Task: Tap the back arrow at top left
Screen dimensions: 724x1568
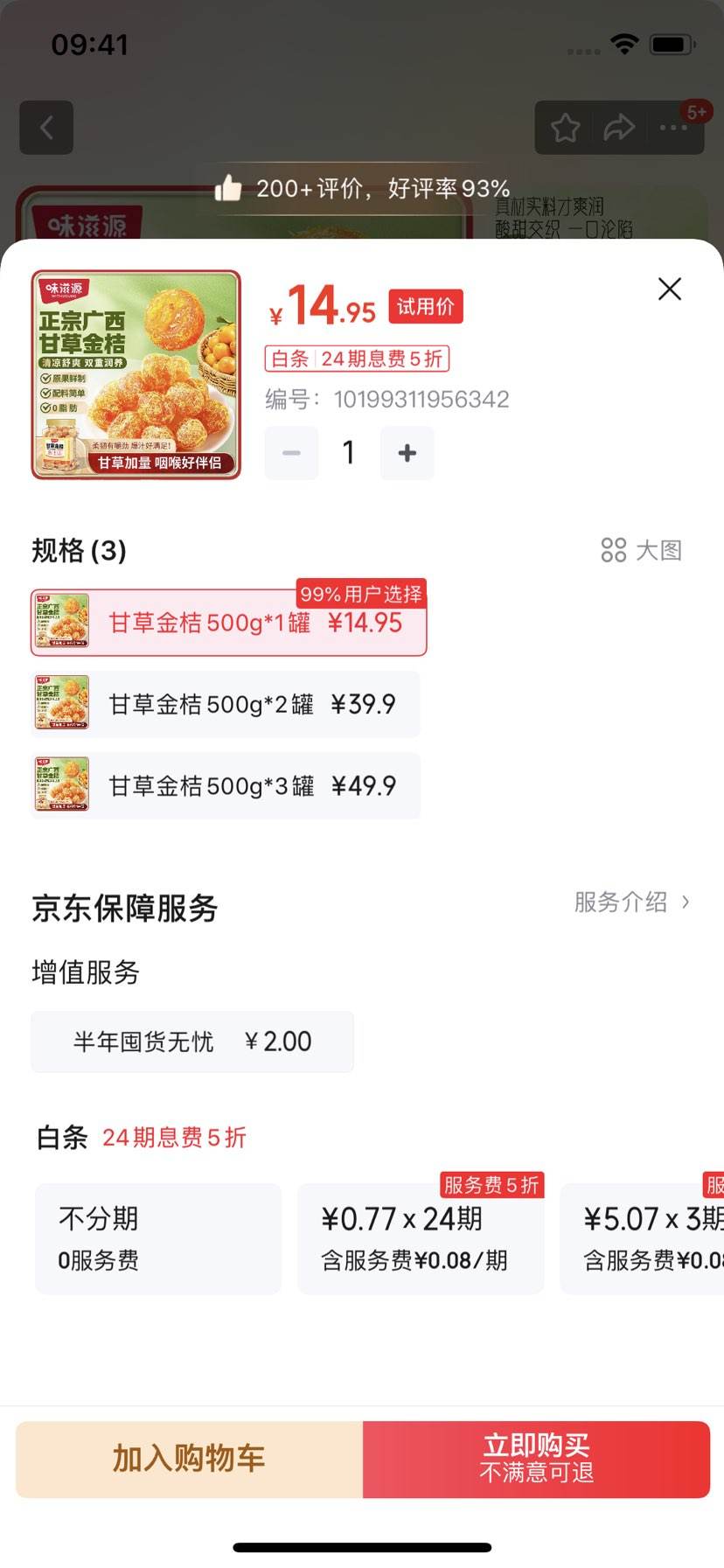Action: 47,128
